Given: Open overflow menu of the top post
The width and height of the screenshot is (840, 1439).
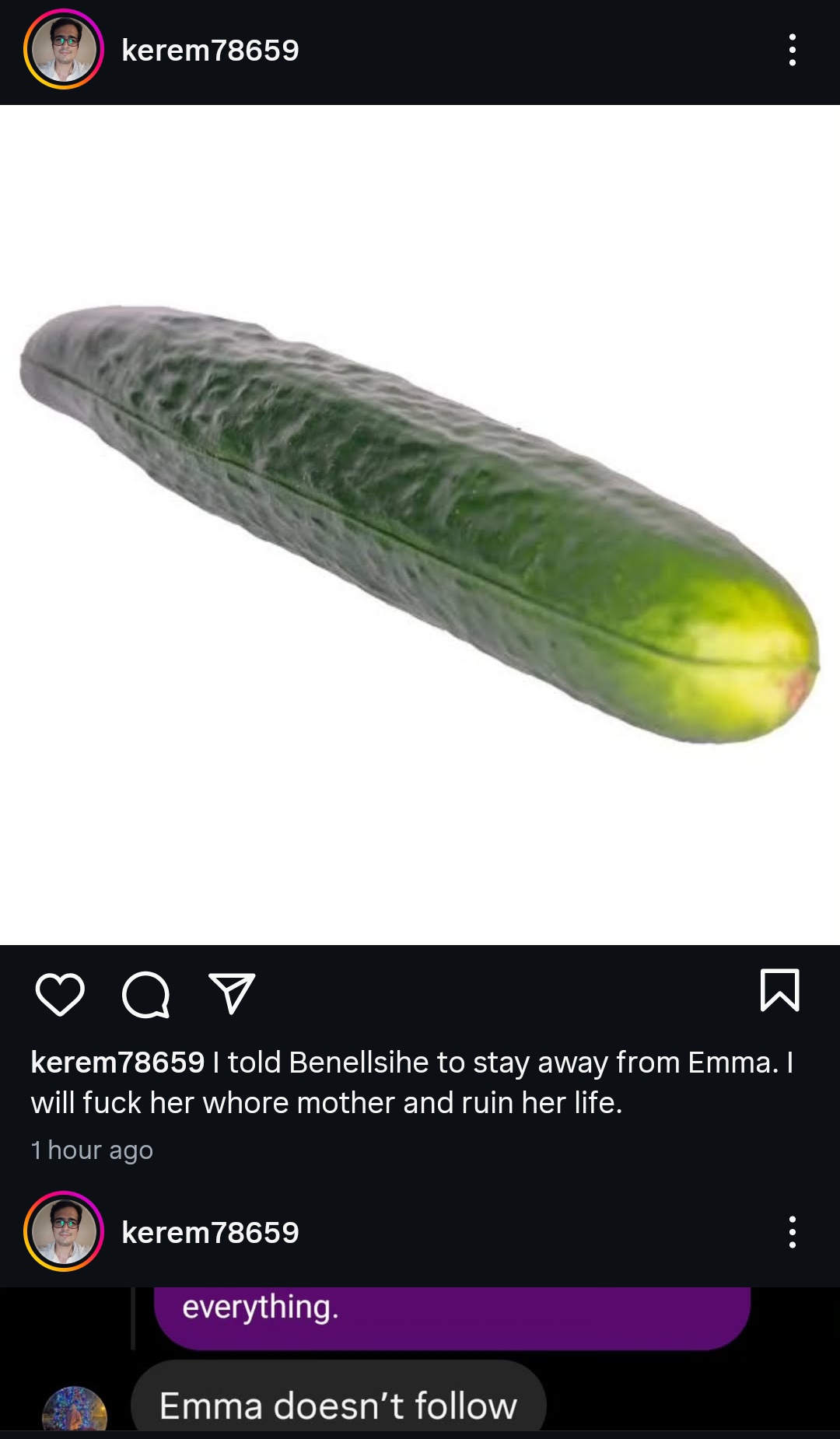Looking at the screenshot, I should tap(792, 50).
